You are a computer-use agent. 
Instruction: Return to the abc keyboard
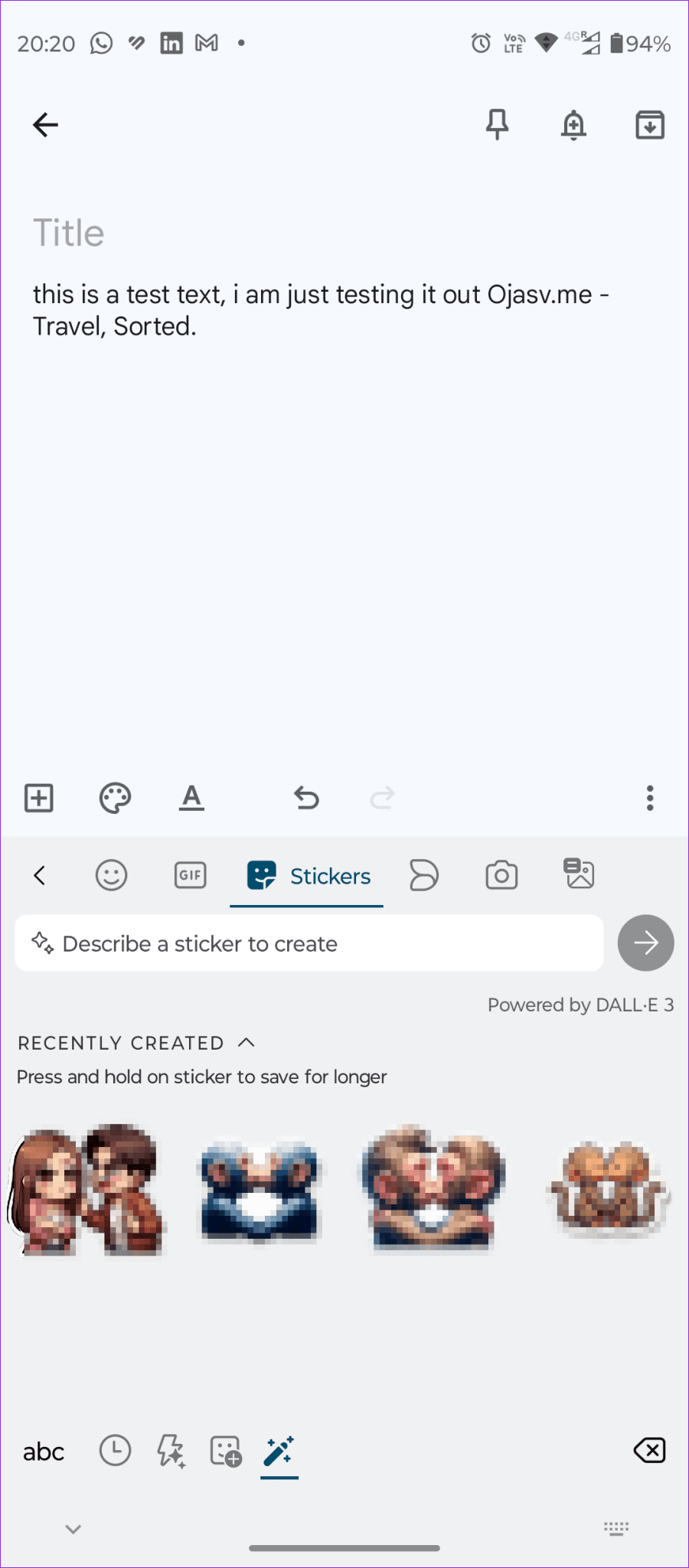pyautogui.click(x=44, y=1452)
